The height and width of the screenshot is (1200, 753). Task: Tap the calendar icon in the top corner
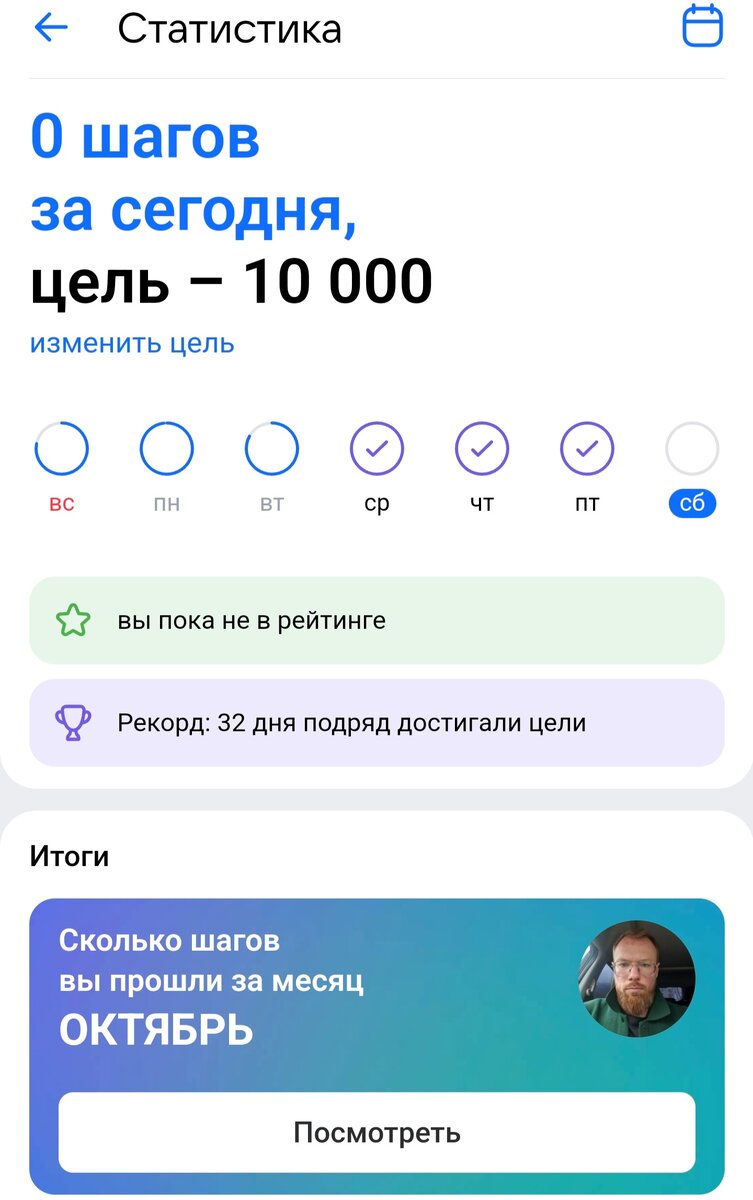(705, 27)
